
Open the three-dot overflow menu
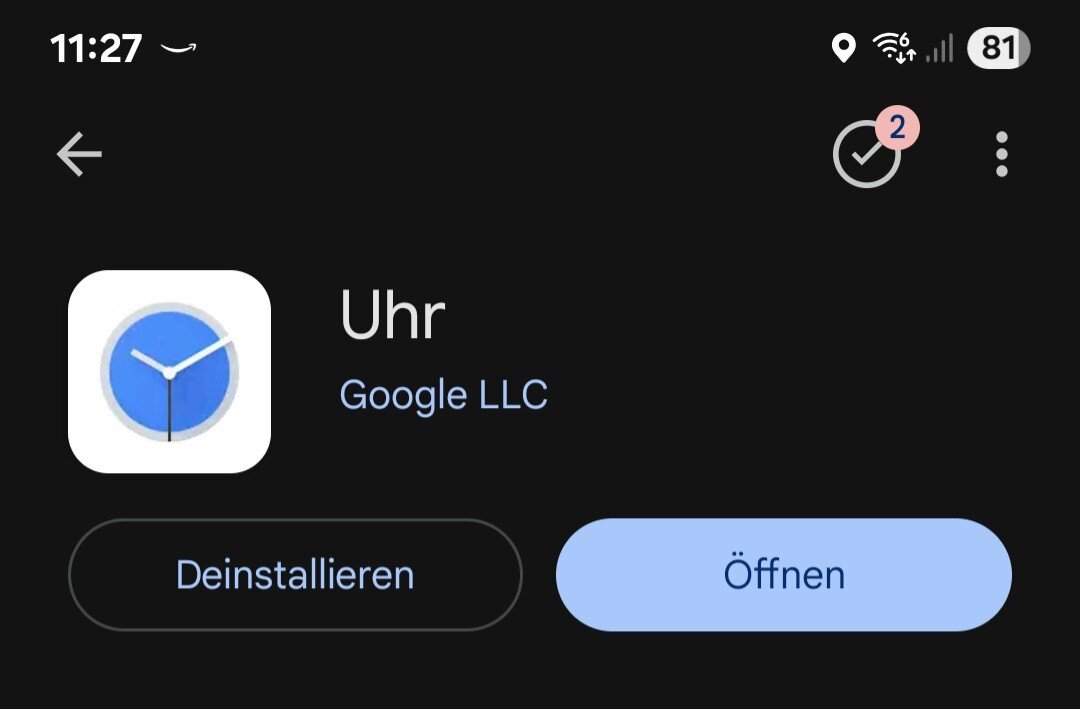[1001, 154]
